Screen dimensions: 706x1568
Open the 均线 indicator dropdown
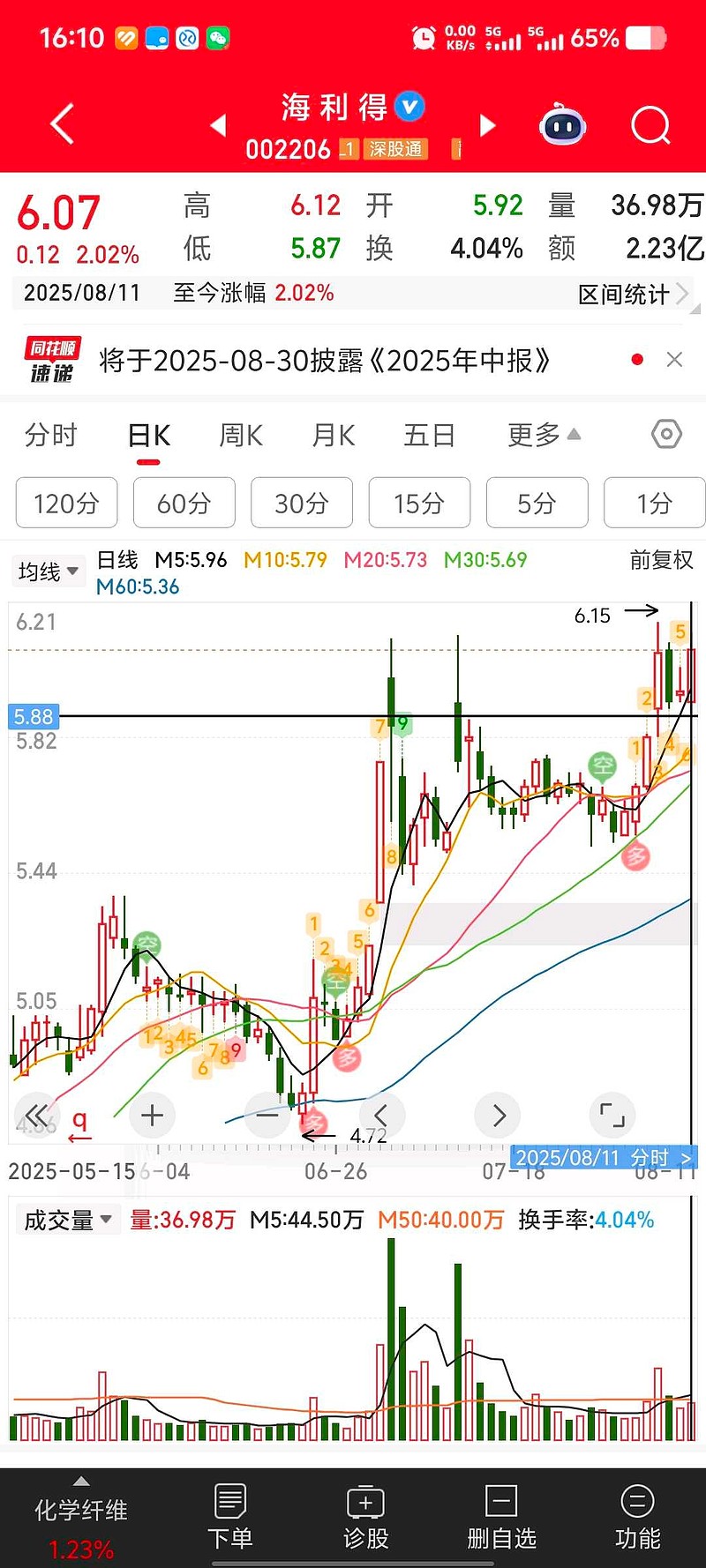(49, 571)
